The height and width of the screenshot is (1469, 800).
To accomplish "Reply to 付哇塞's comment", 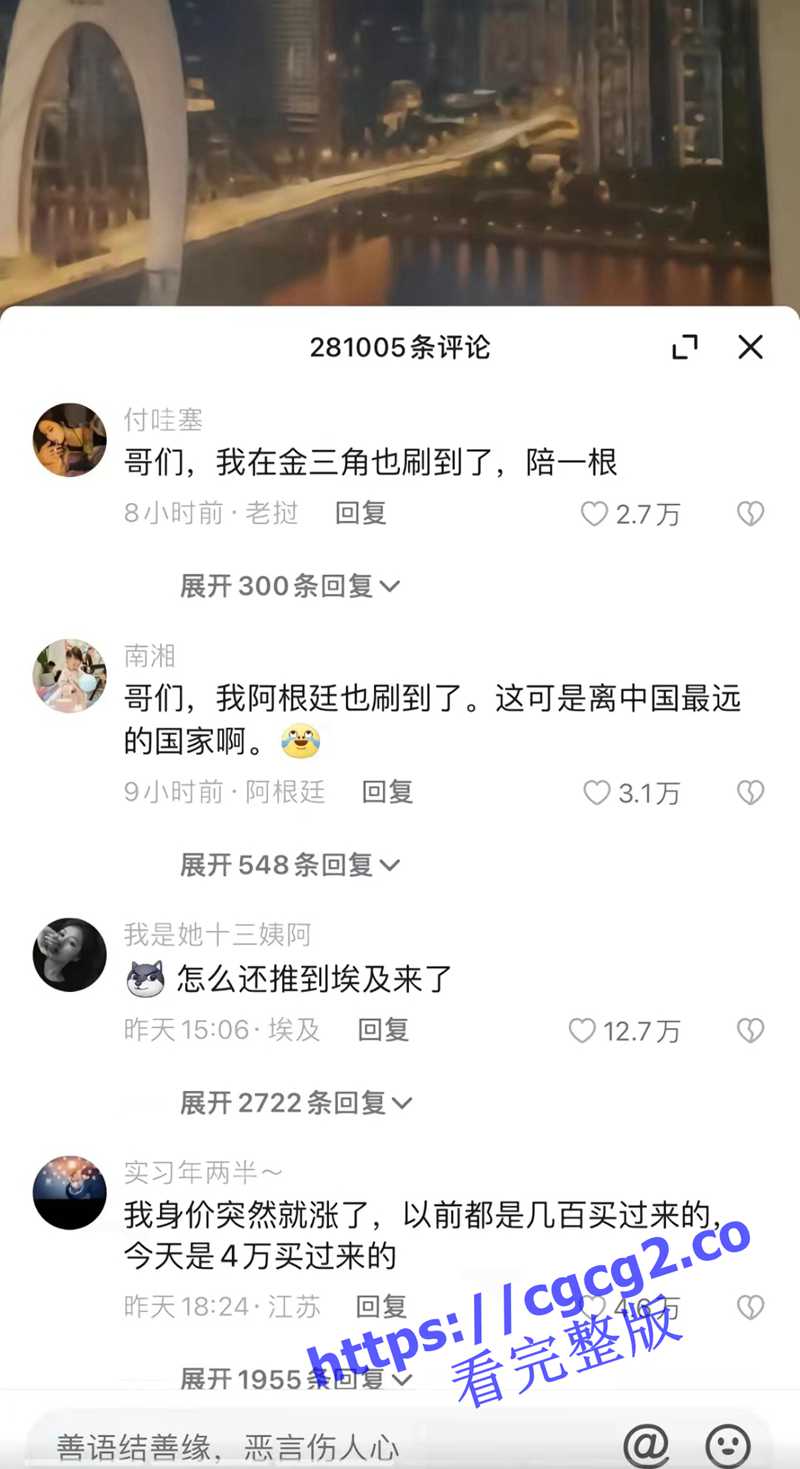I will (x=360, y=514).
